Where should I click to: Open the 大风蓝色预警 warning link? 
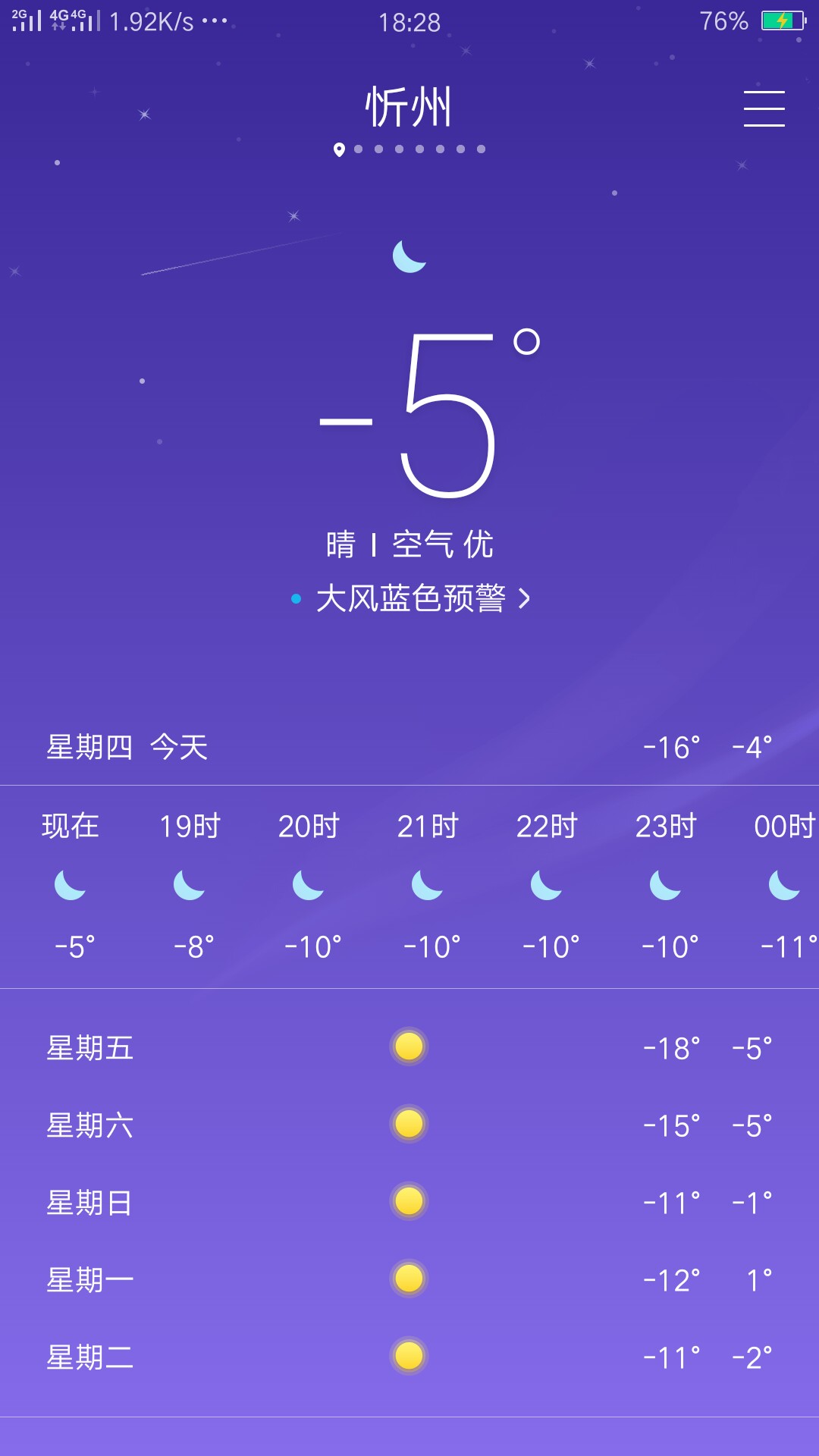click(410, 598)
